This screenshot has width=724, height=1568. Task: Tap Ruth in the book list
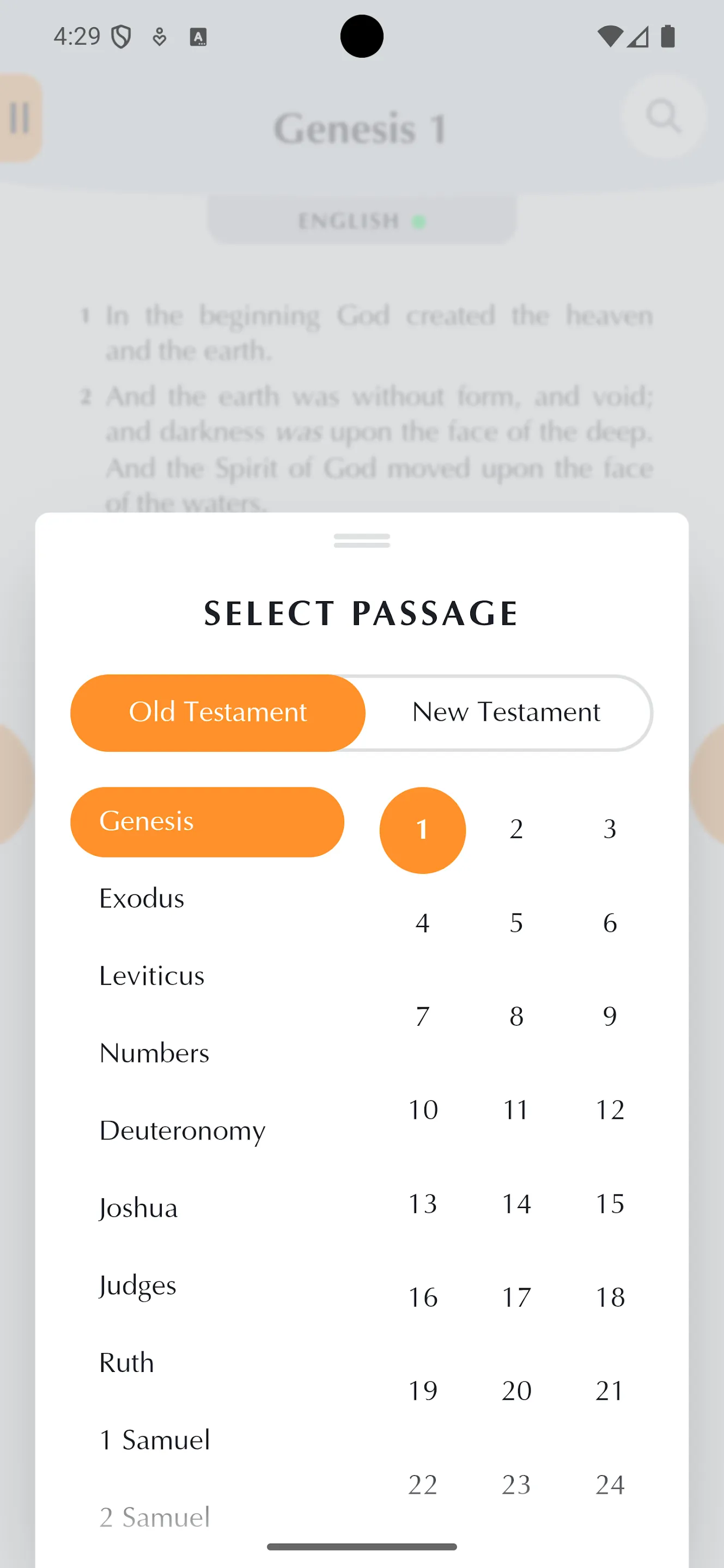click(126, 1362)
